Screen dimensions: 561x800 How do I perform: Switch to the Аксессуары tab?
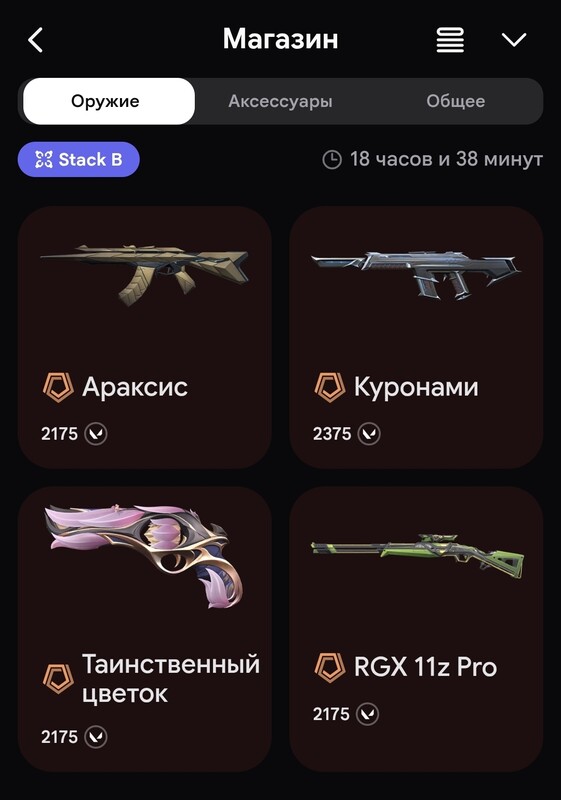pos(280,101)
